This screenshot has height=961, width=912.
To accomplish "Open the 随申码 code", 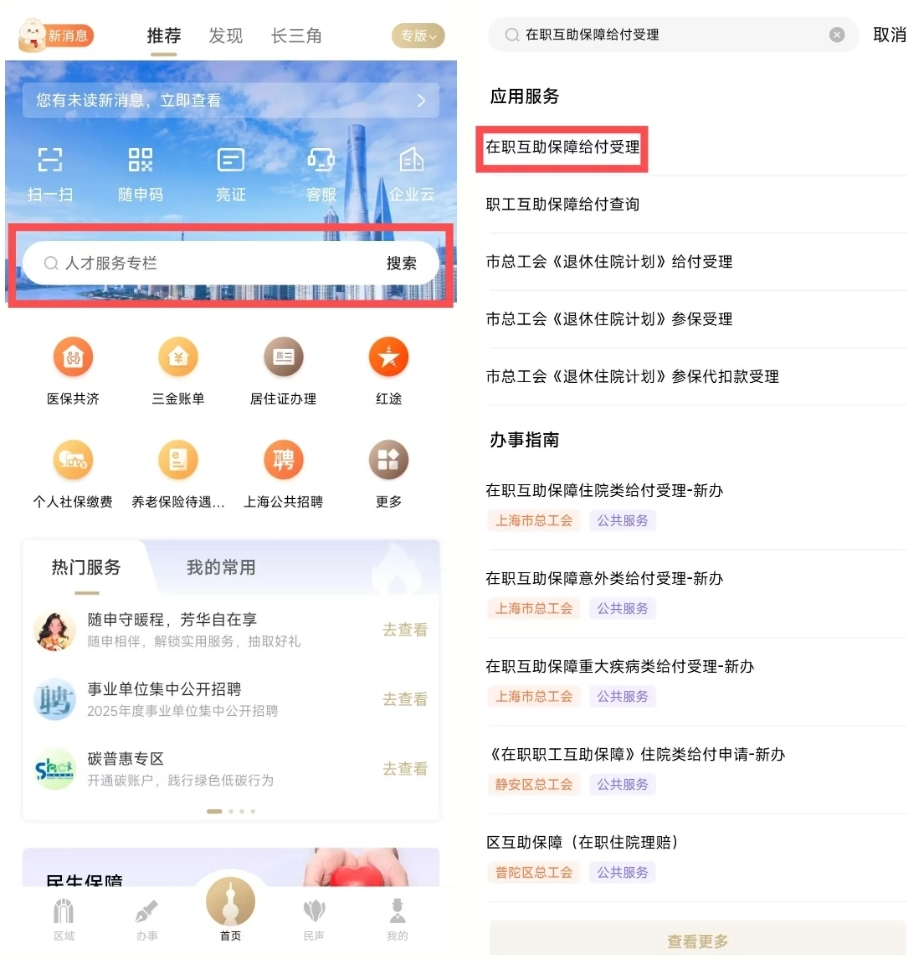I will 140,173.
